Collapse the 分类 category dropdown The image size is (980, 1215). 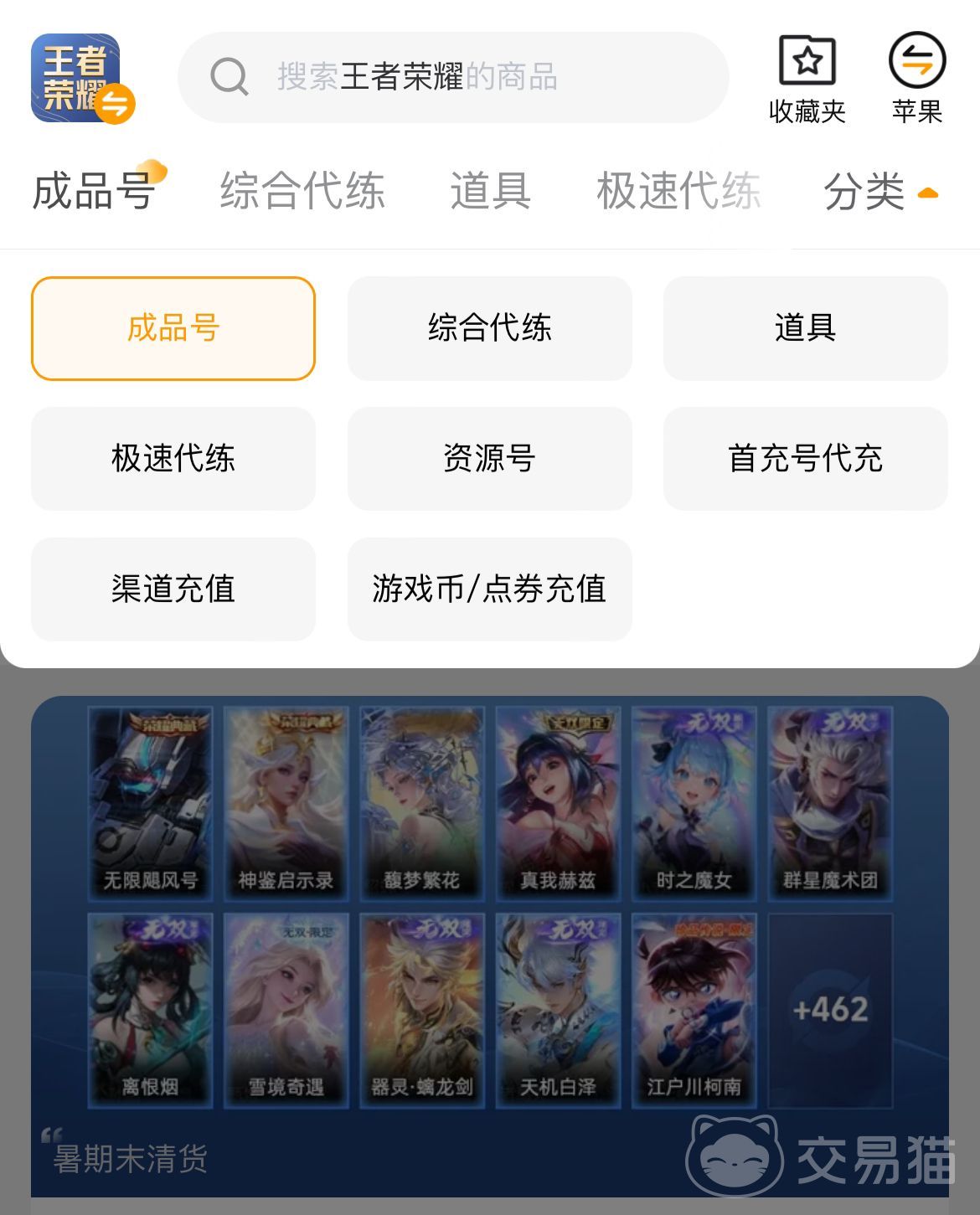click(879, 193)
